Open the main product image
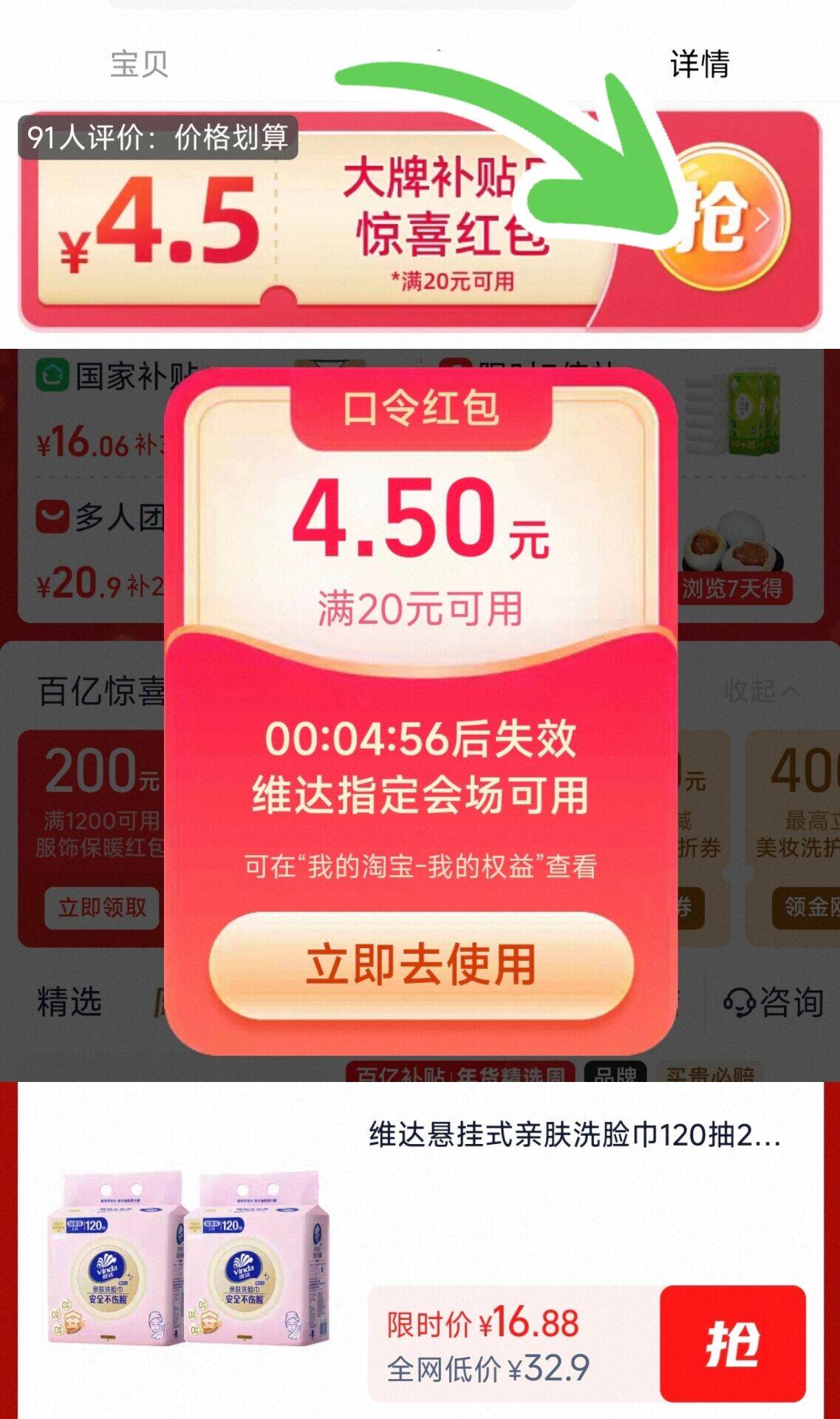 (x=188, y=1257)
